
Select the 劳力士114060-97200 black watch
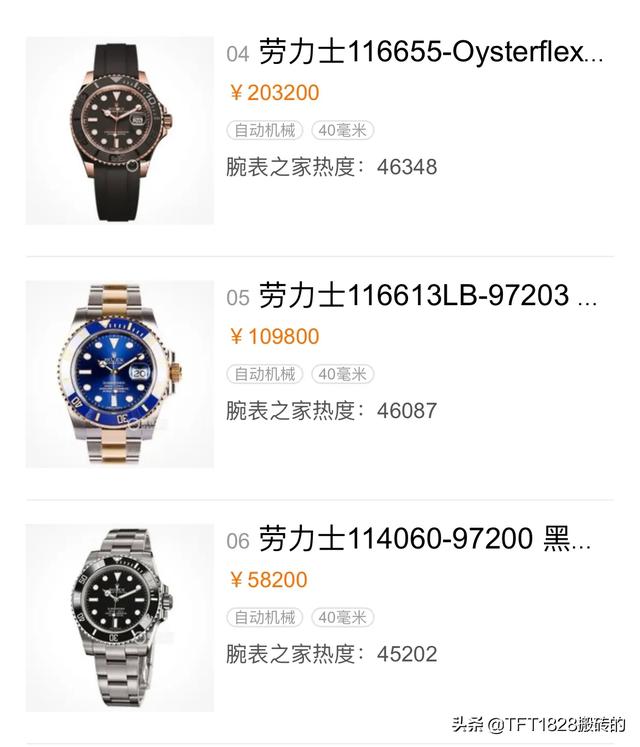point(424,540)
